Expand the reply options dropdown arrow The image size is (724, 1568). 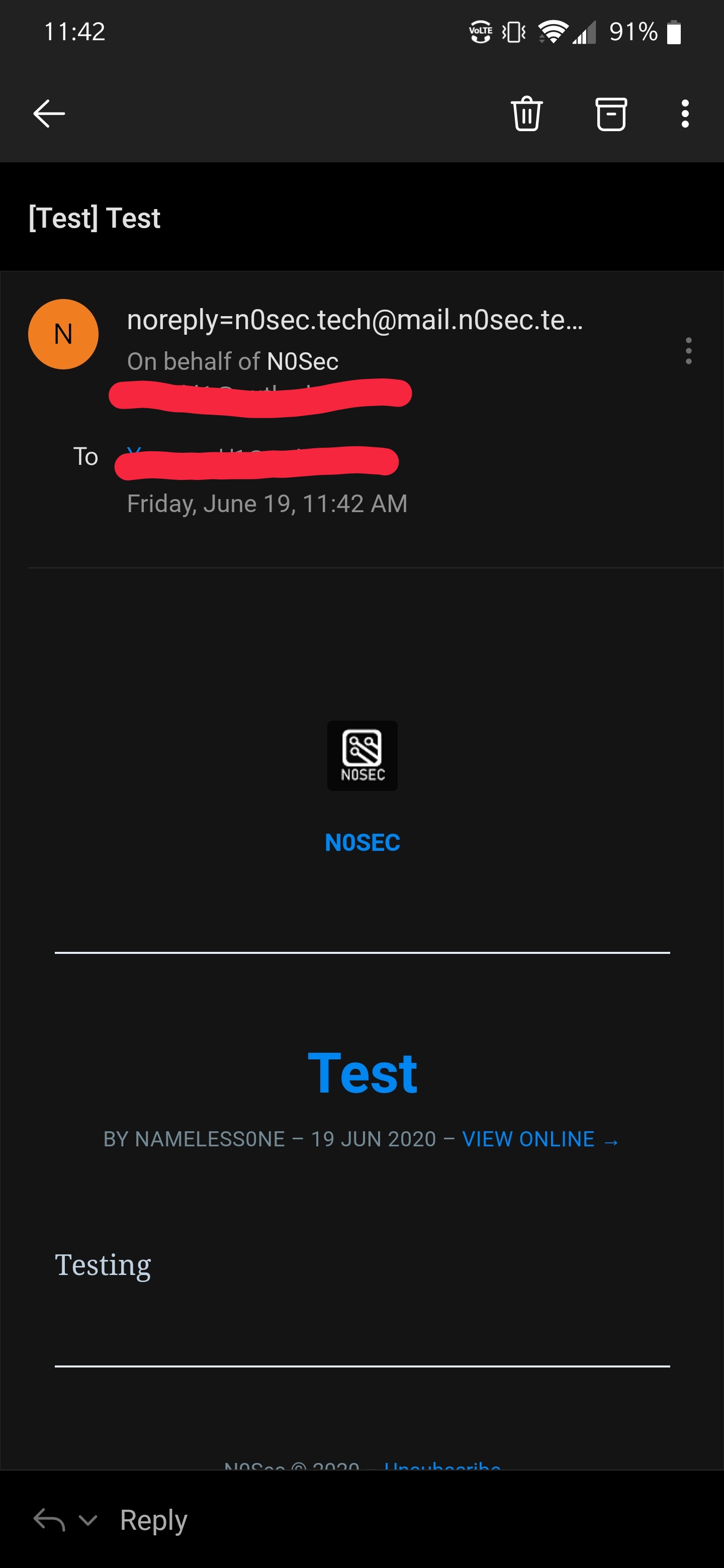[x=88, y=1521]
